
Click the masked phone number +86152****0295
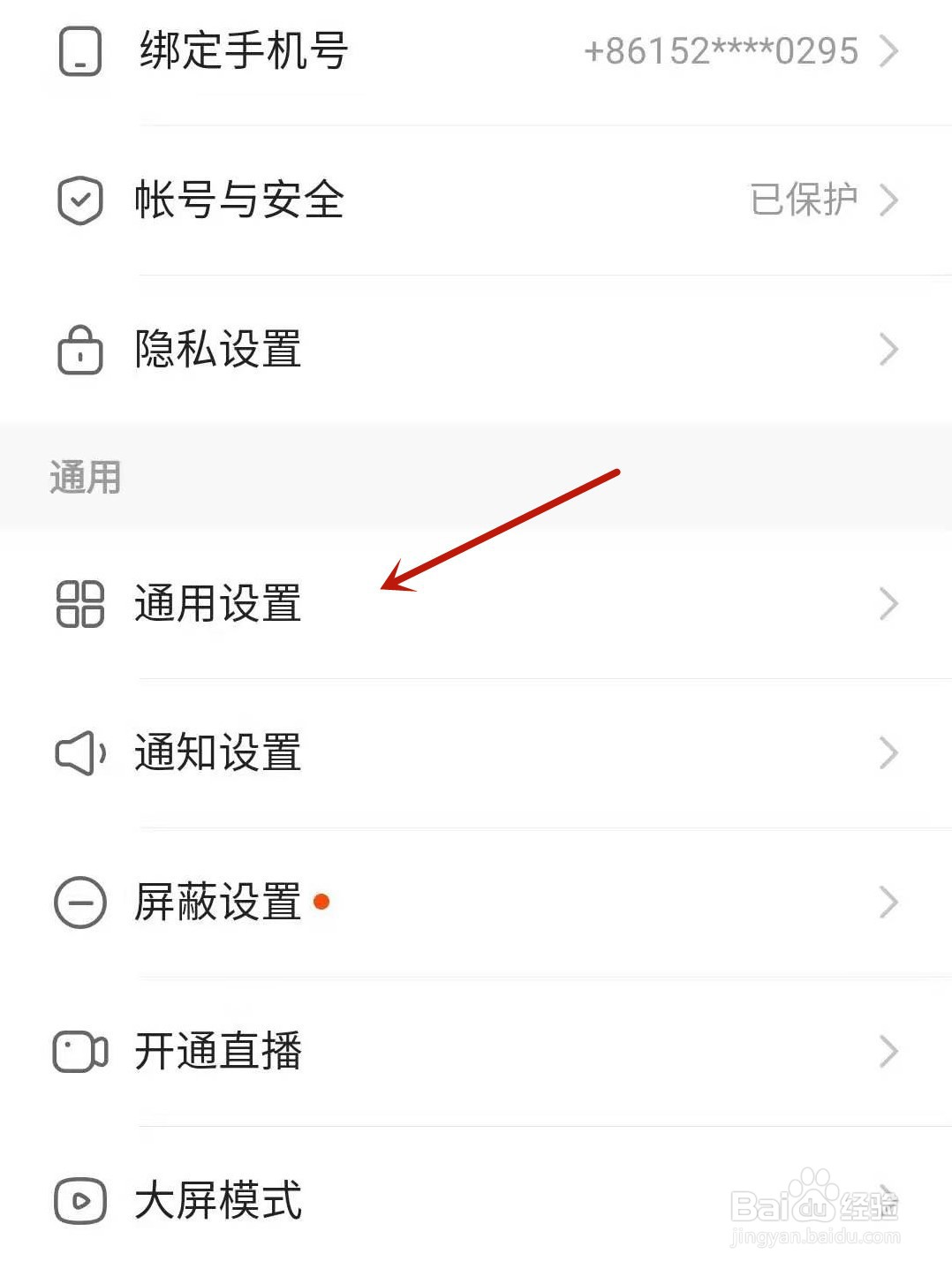(721, 51)
